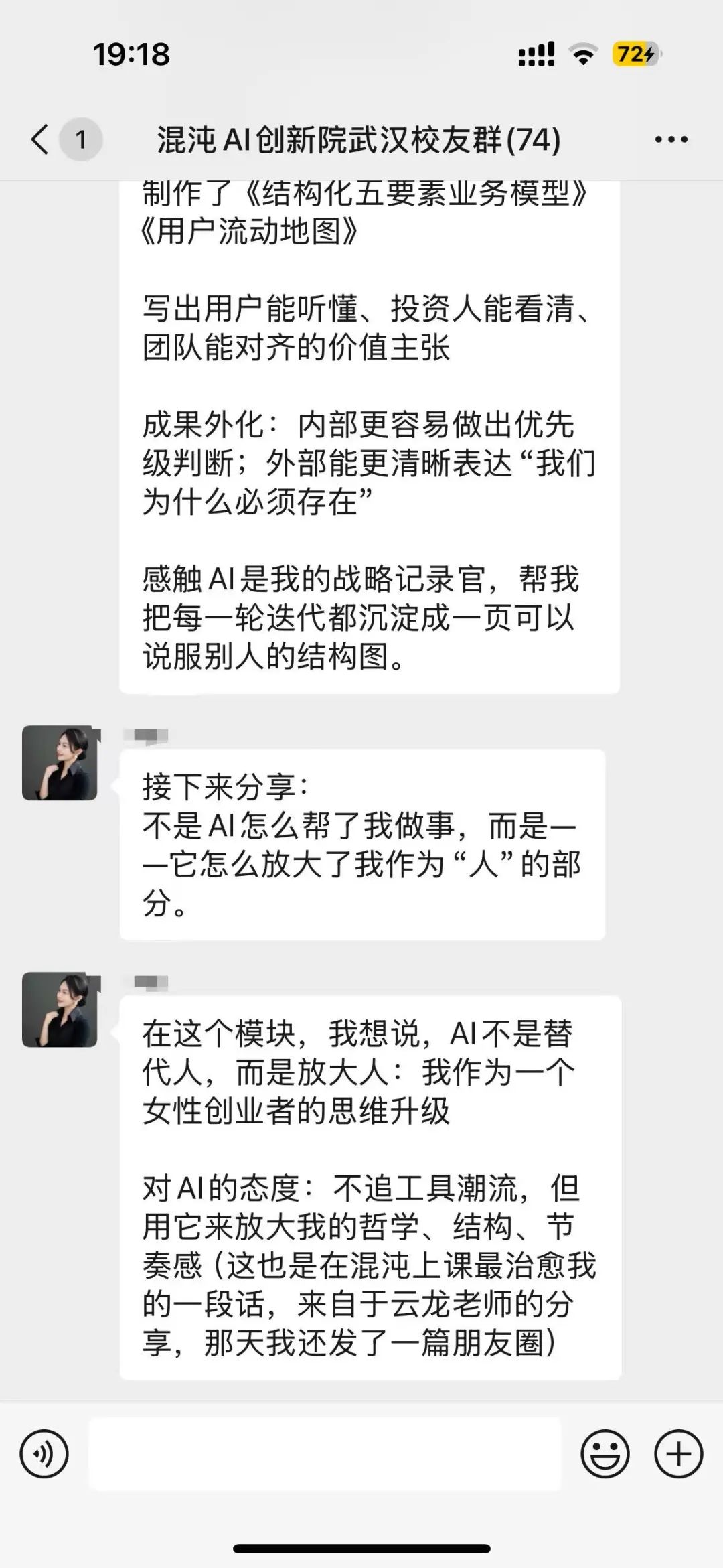Open group title 混沌AI创新院武汉校友群(74)
Viewport: 723px width, 1568px height.
coord(361,139)
